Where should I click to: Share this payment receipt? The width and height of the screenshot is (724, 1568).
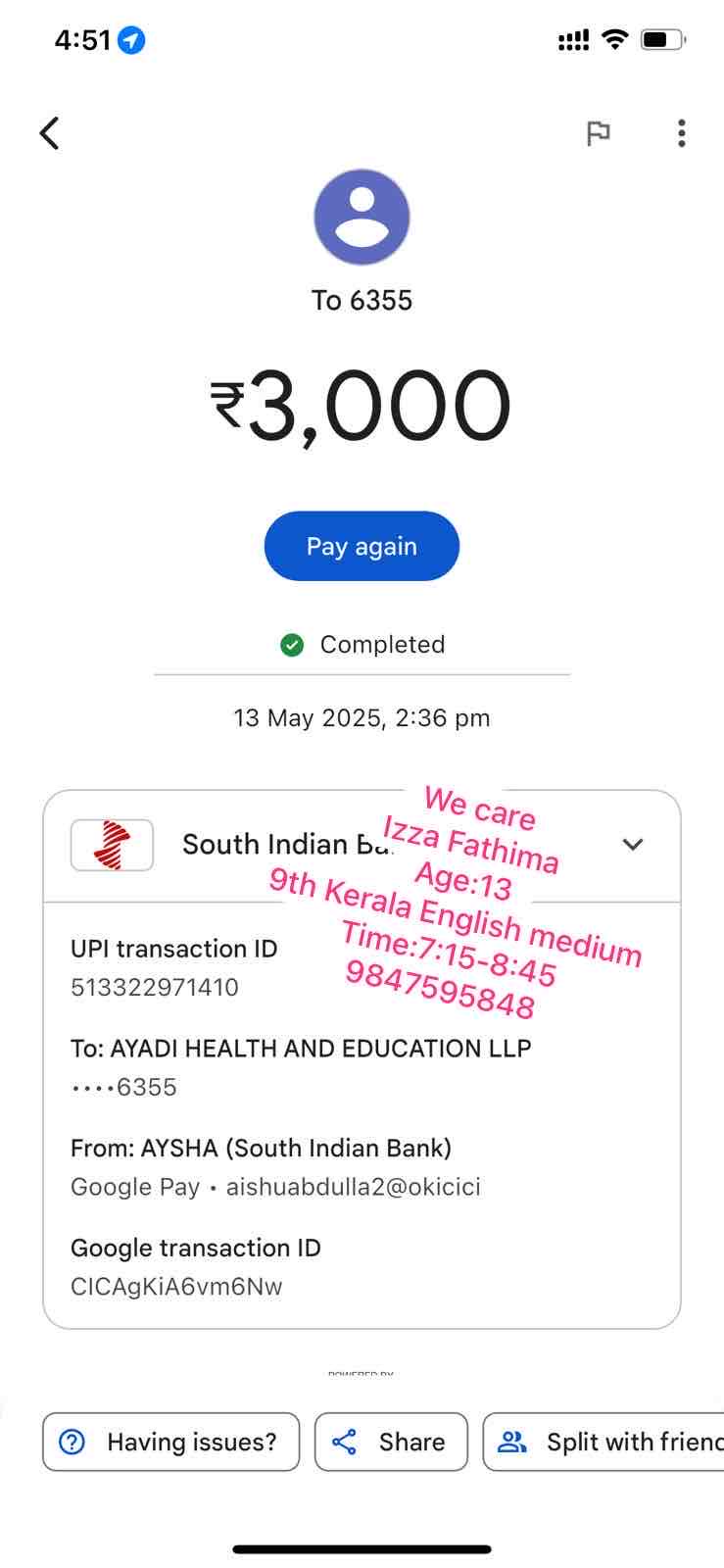pos(391,1442)
